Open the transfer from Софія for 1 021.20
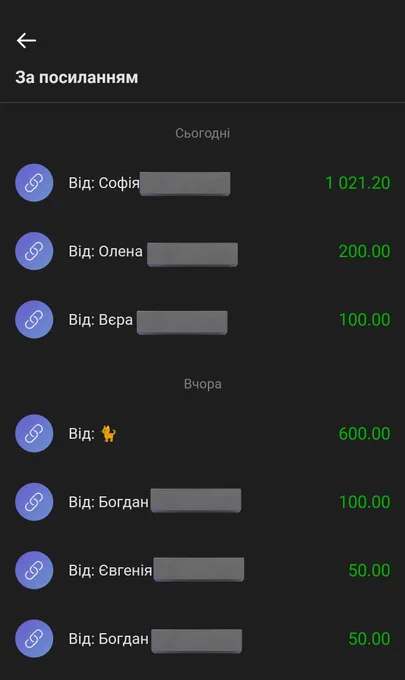The width and height of the screenshot is (405, 680). pyautogui.click(x=202, y=183)
